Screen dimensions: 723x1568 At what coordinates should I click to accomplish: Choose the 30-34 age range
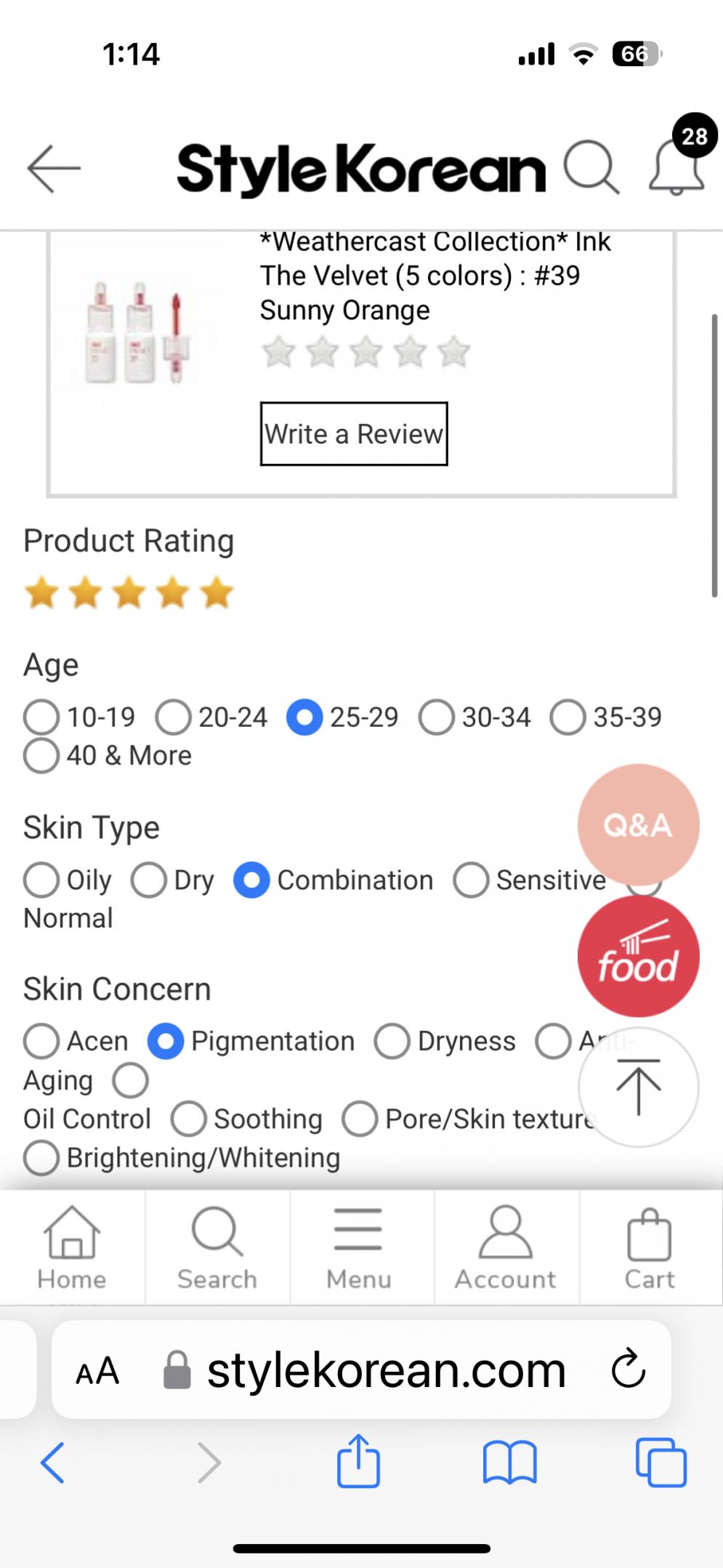tap(437, 717)
